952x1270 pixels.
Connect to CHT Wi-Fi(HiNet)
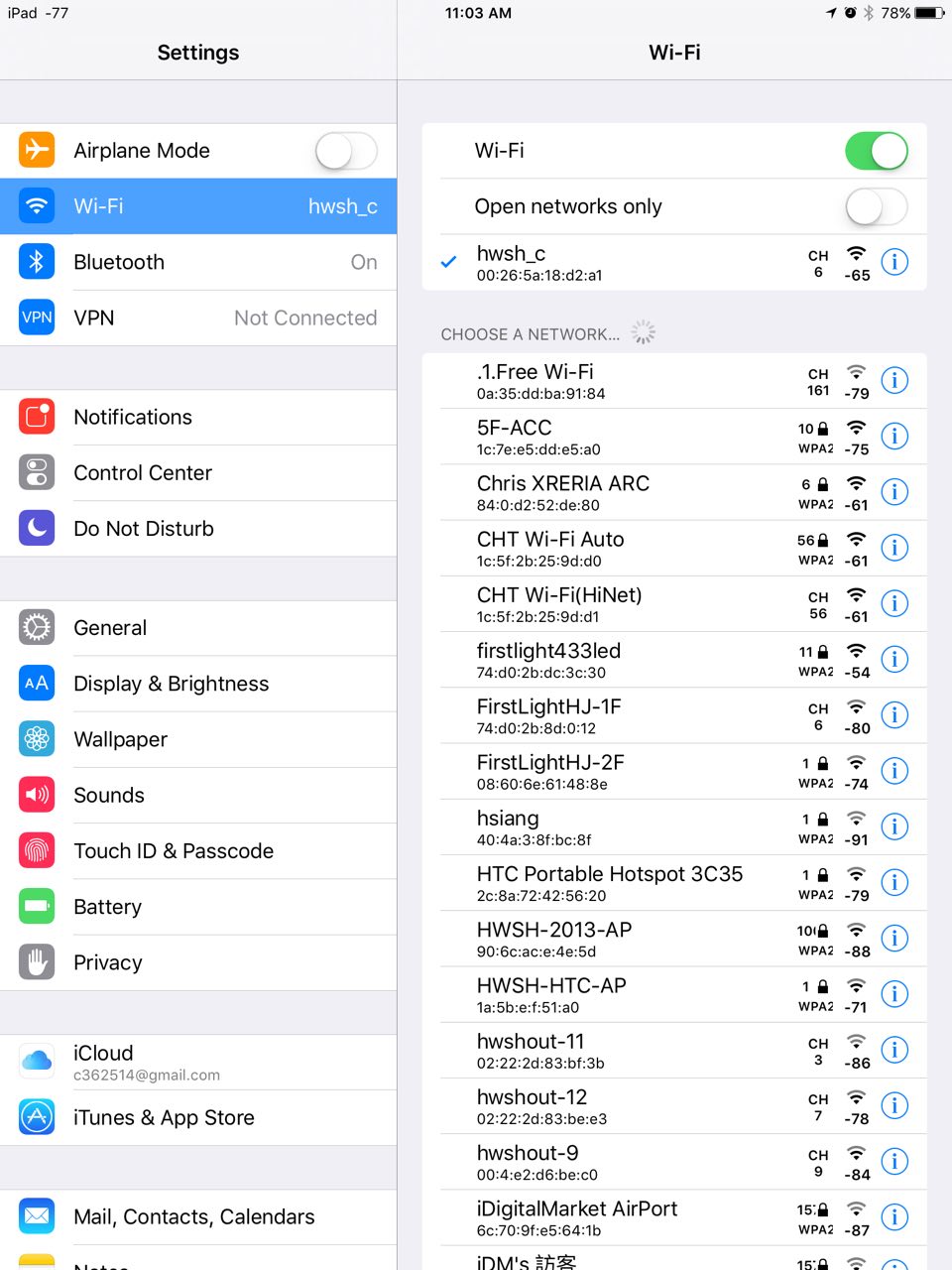point(615,603)
